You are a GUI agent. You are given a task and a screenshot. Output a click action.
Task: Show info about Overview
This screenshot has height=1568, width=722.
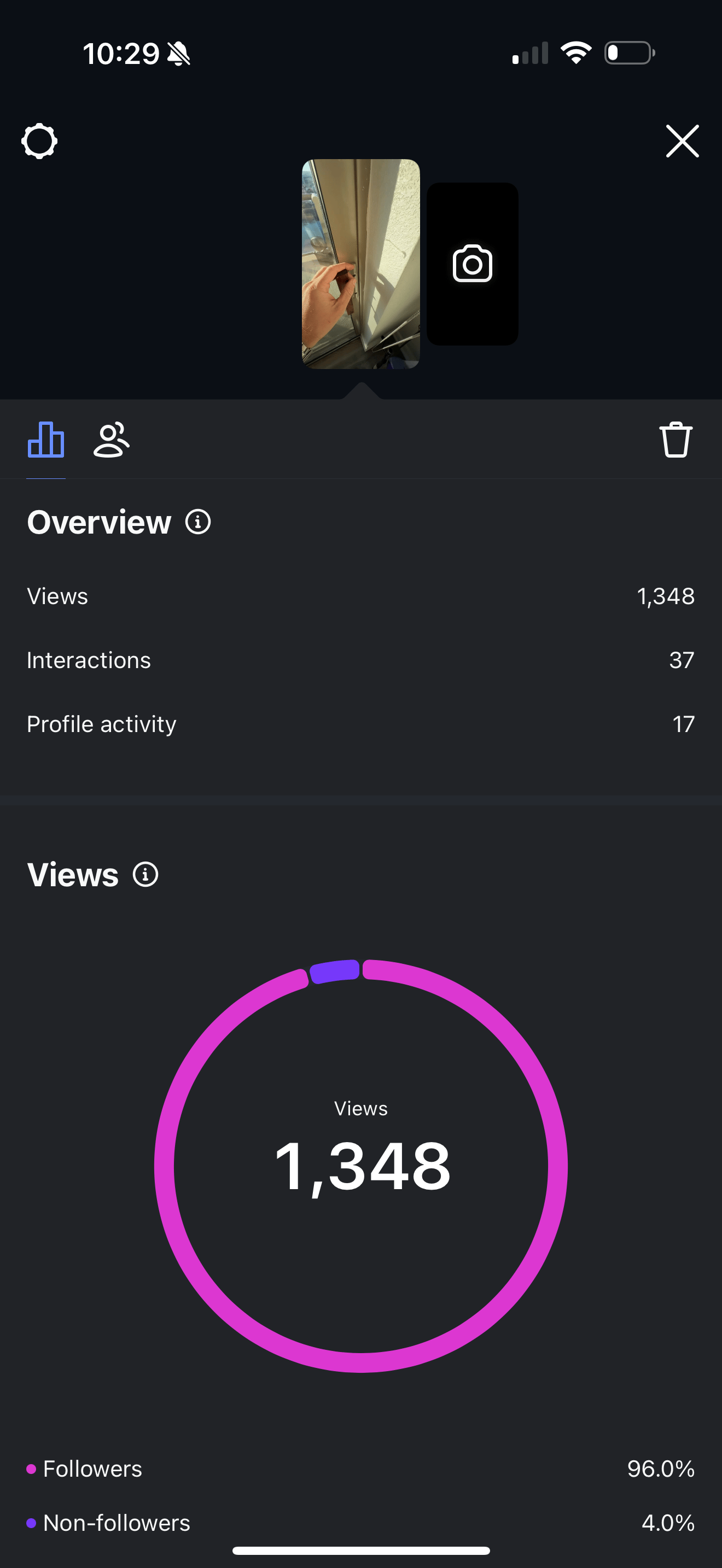click(x=198, y=522)
